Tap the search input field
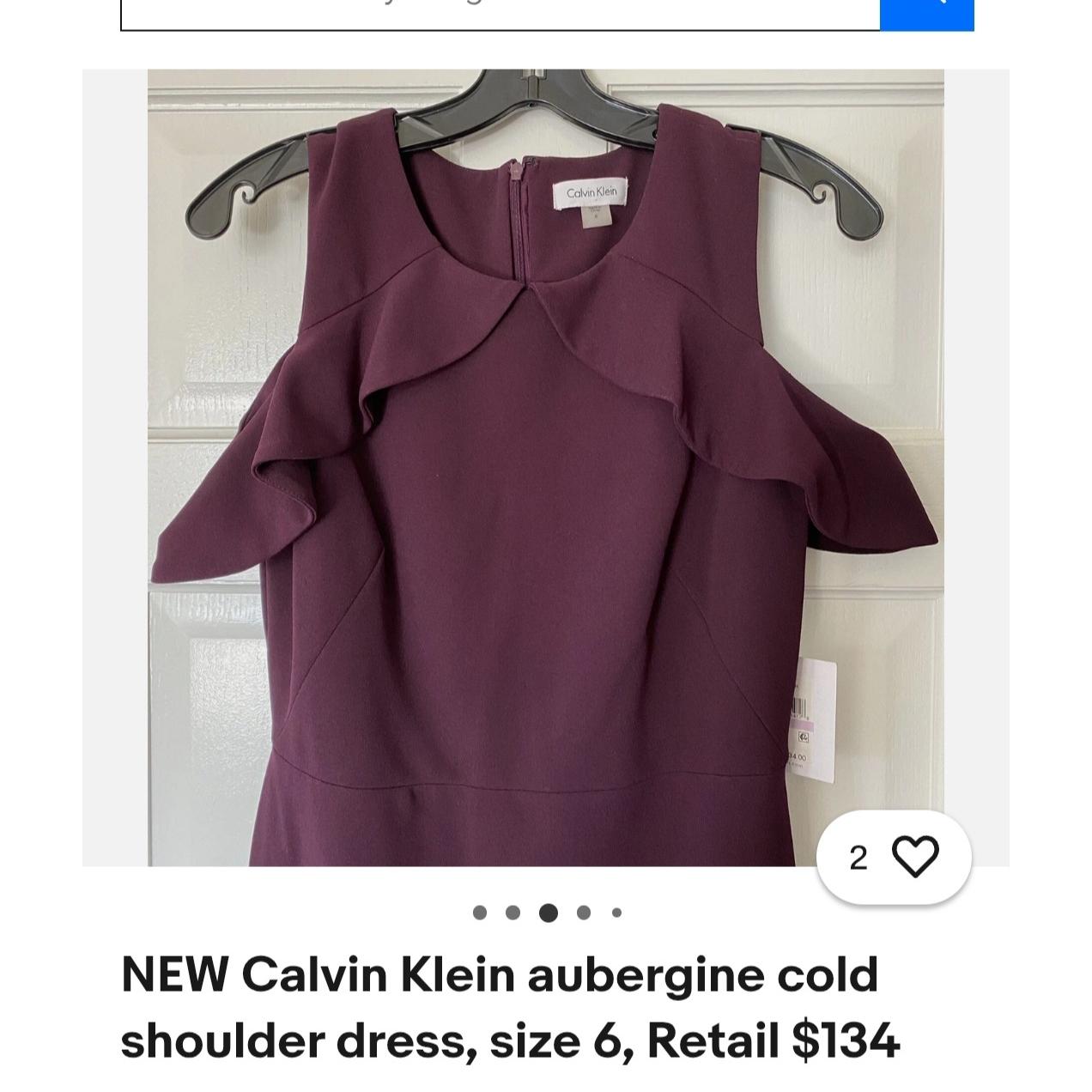 [x=500, y=12]
